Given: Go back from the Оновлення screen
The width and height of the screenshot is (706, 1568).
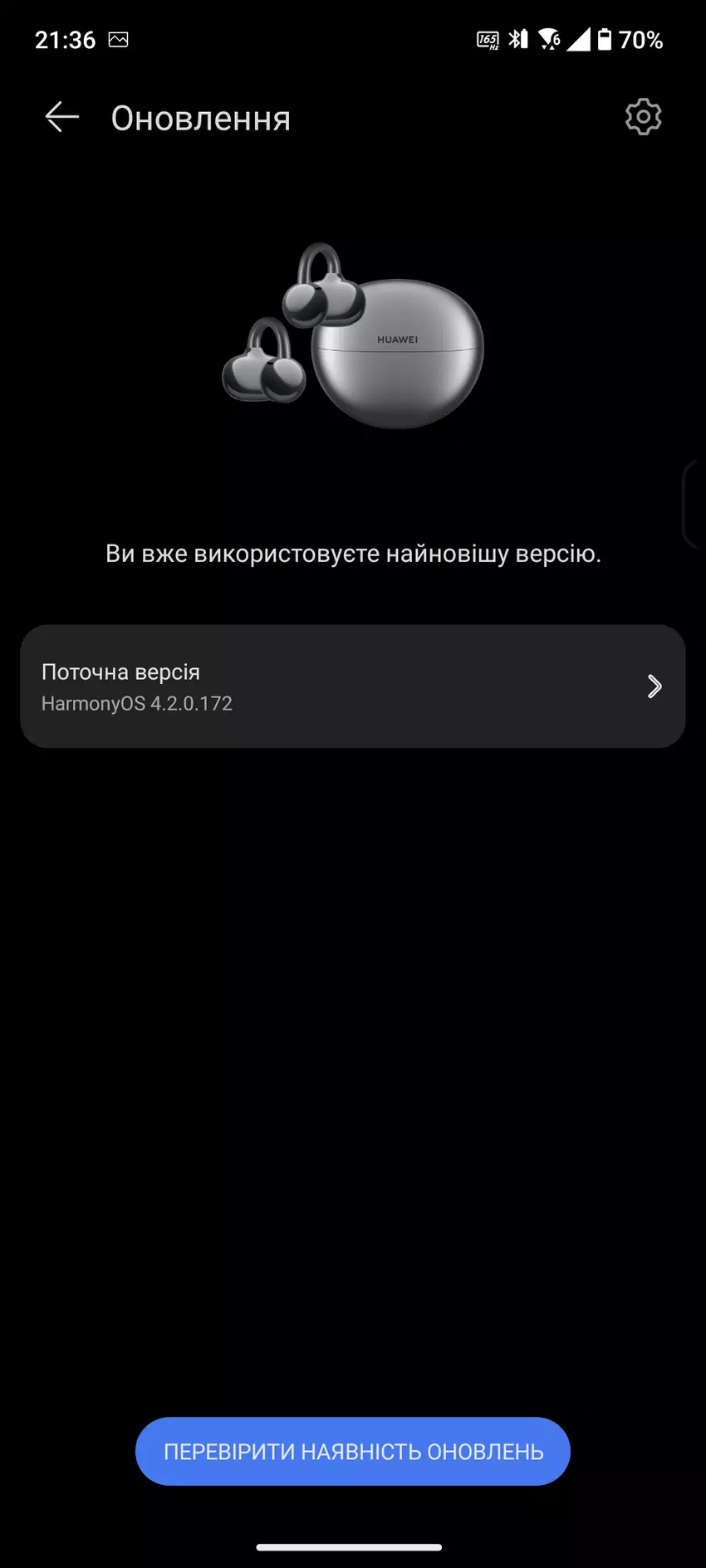Looking at the screenshot, I should [x=61, y=118].
